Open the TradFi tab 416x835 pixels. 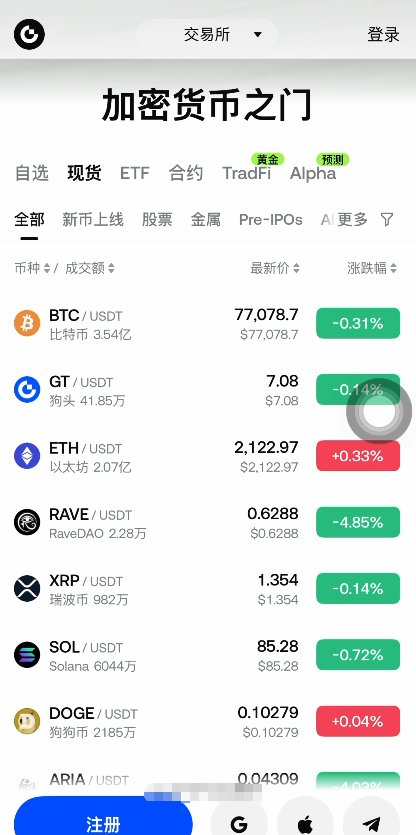click(x=247, y=173)
